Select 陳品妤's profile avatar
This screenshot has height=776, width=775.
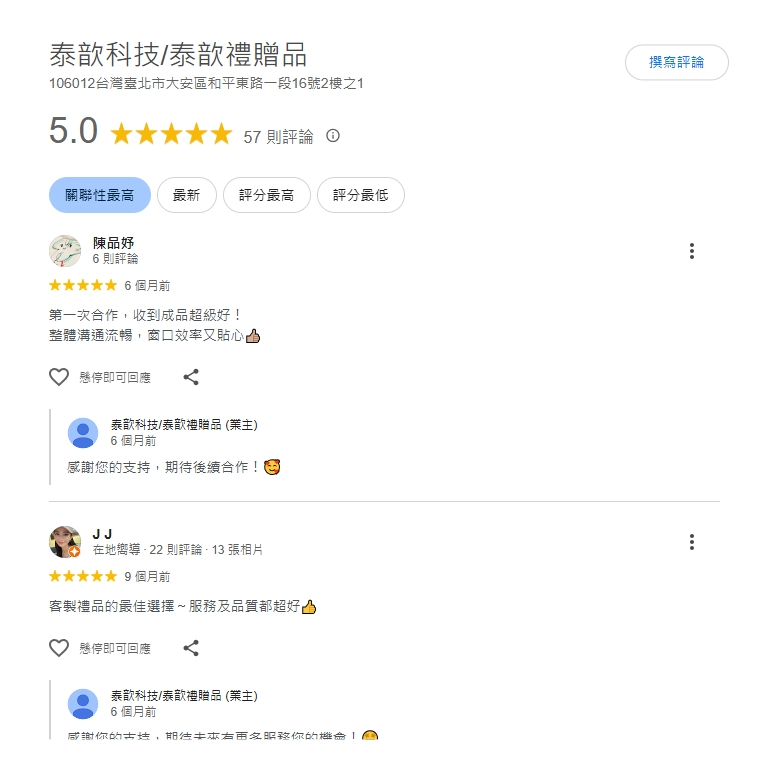coord(65,250)
